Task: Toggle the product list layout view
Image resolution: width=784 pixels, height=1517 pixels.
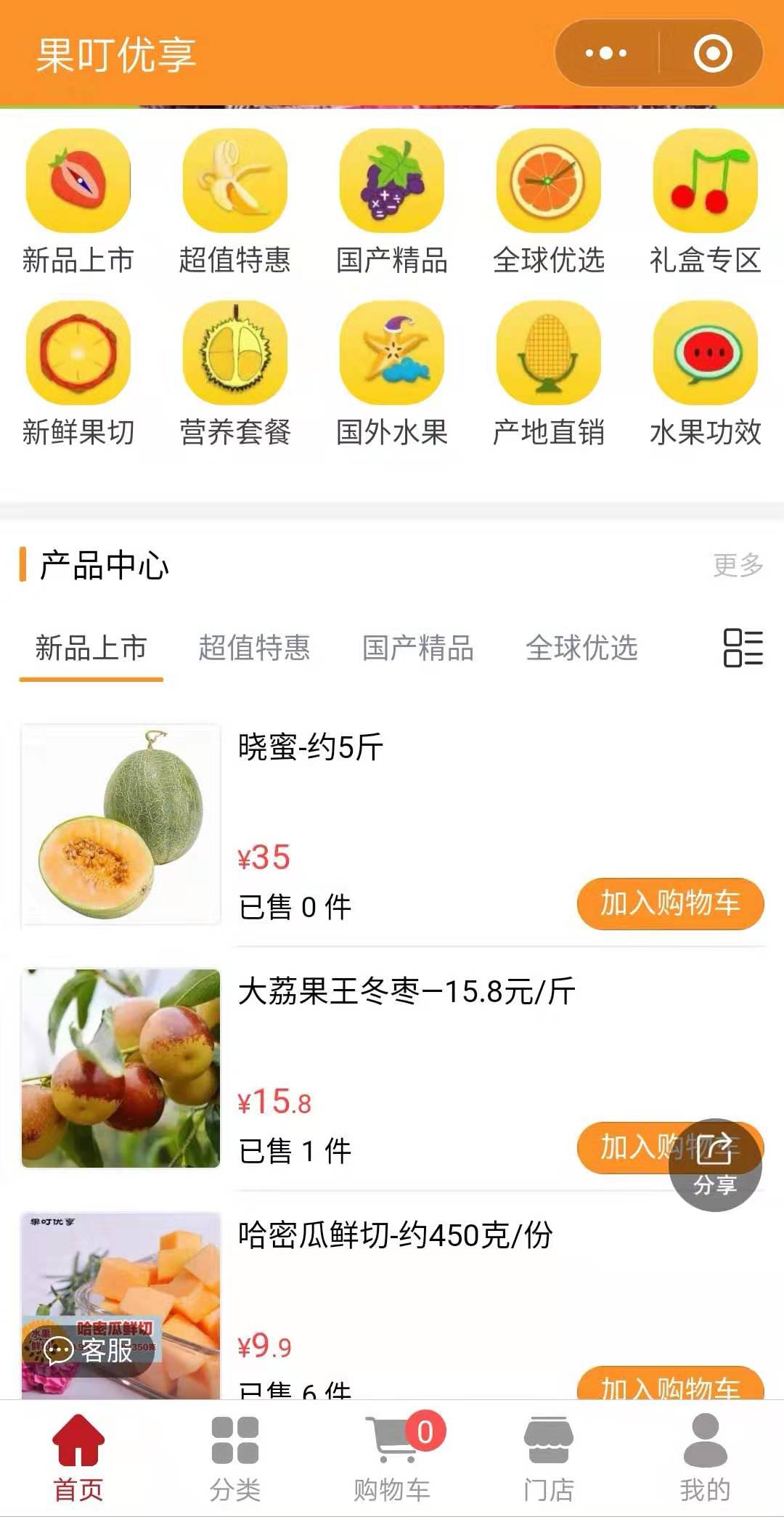Action: click(x=743, y=648)
